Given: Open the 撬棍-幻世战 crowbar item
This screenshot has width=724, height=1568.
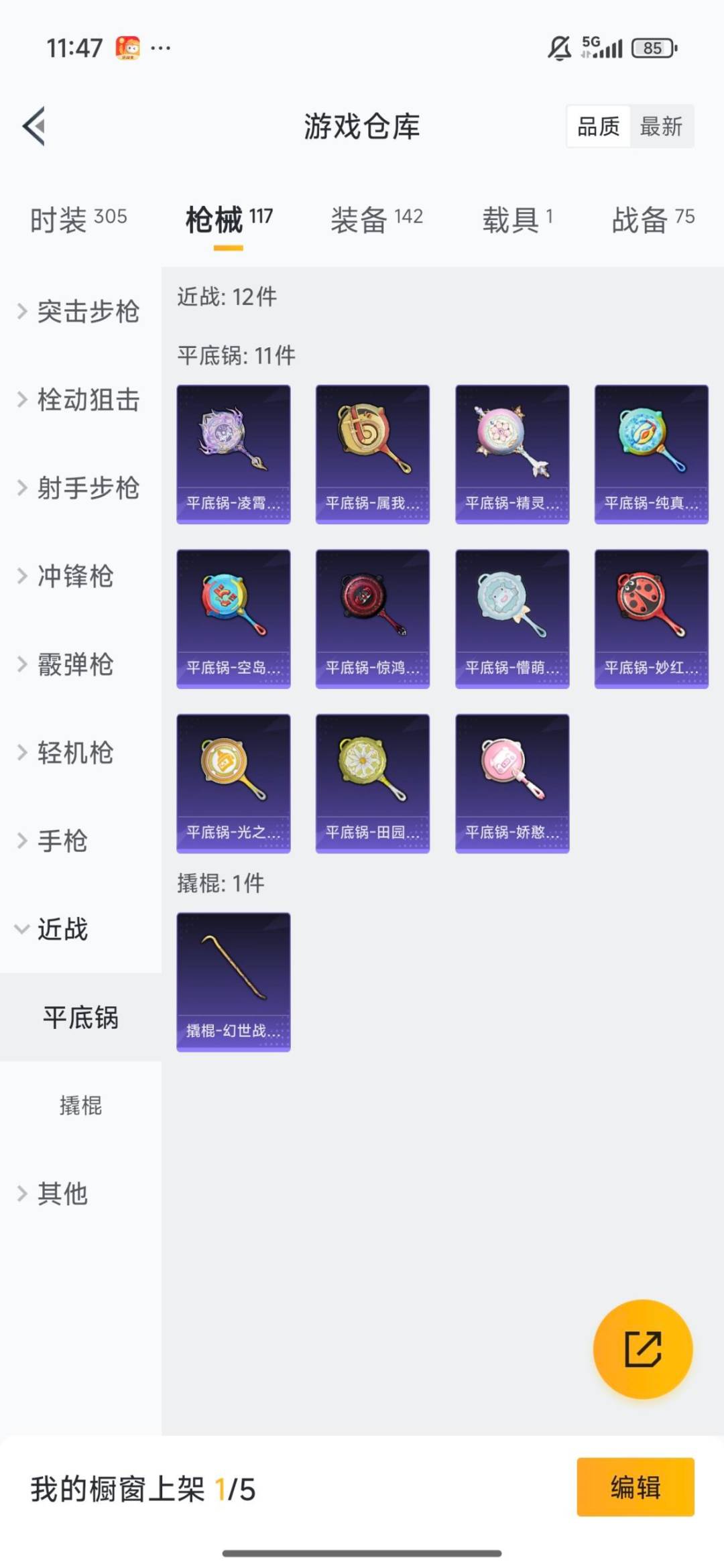Looking at the screenshot, I should (x=233, y=982).
